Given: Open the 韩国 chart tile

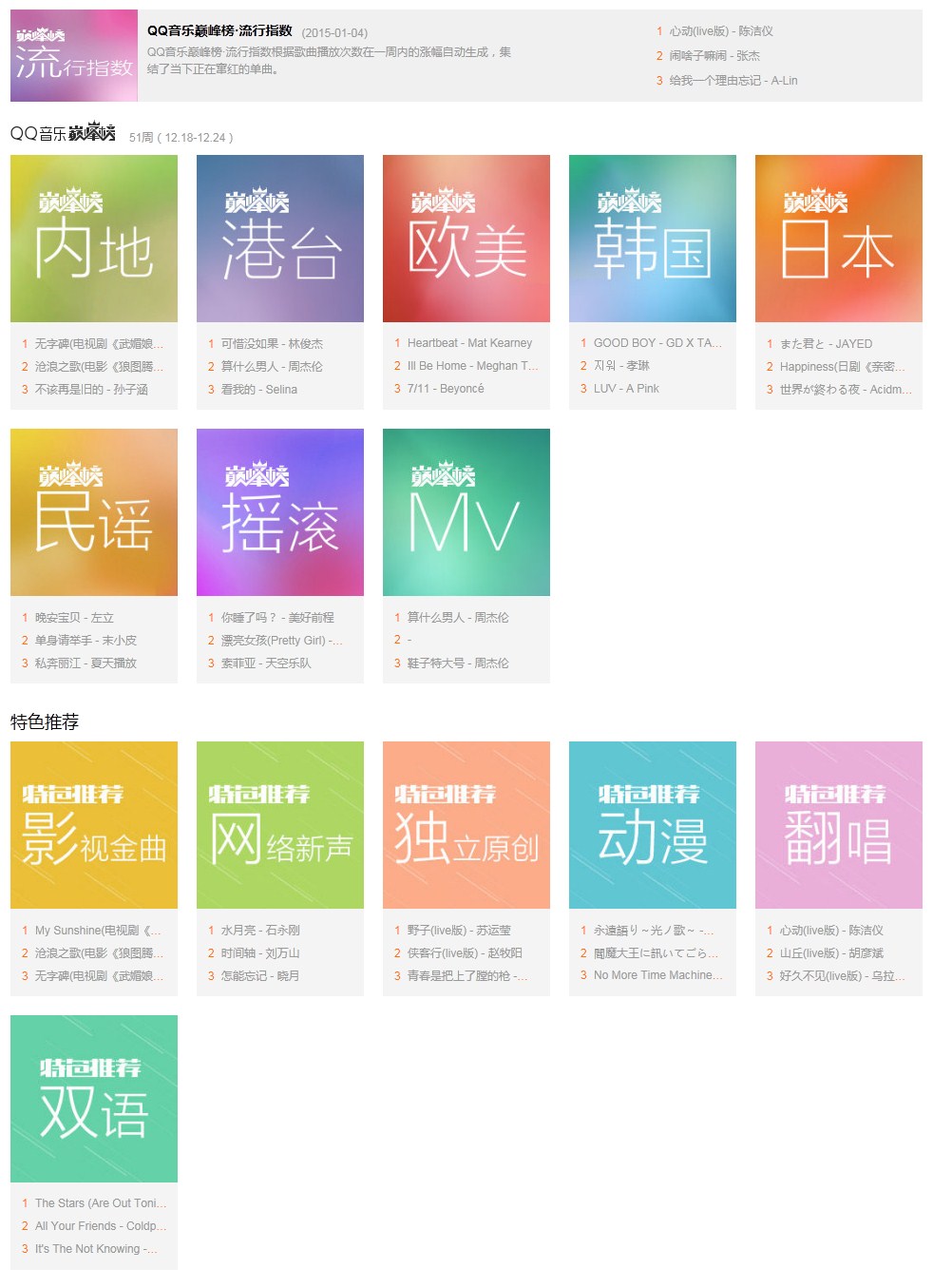Looking at the screenshot, I should (x=653, y=239).
